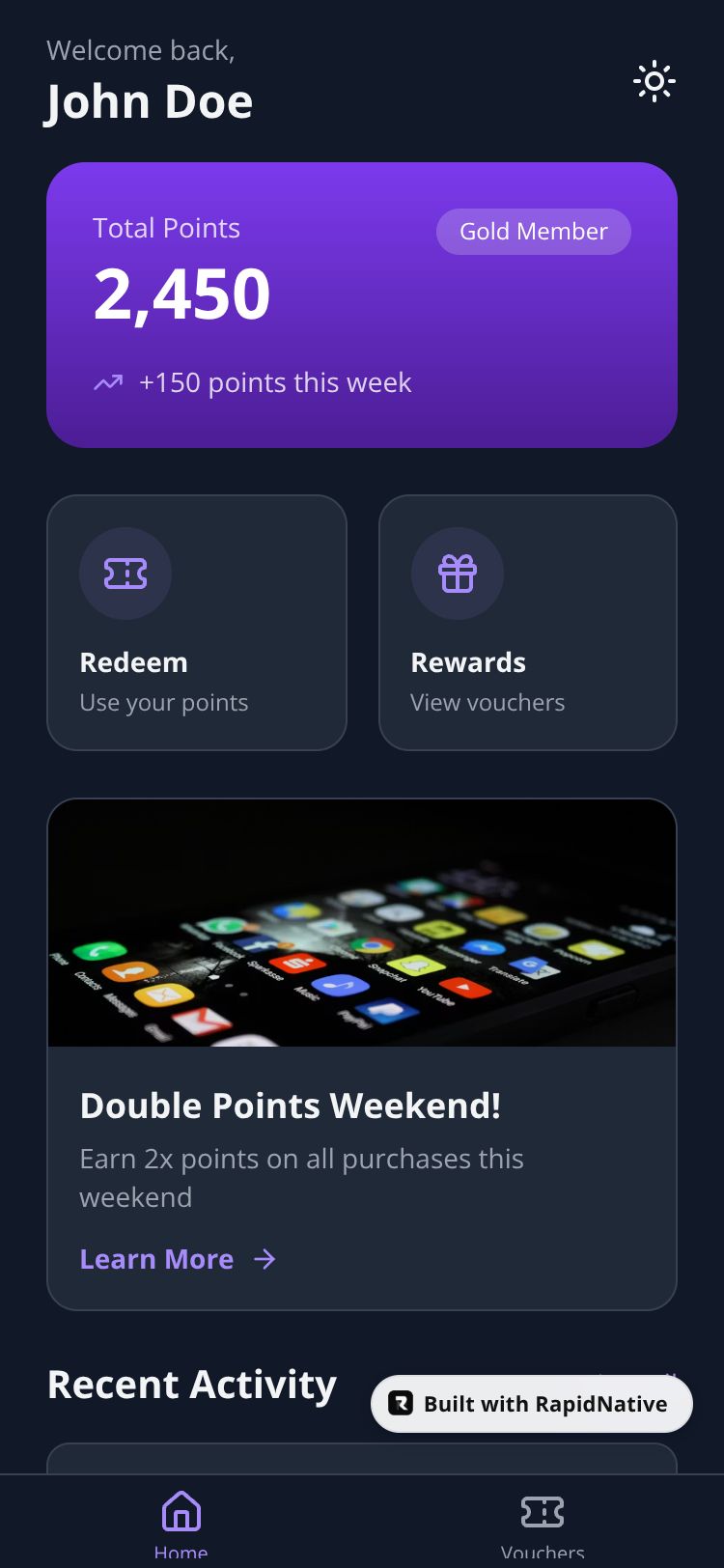724x1568 pixels.
Task: Toggle the light theme sun icon
Action: pyautogui.click(x=654, y=82)
